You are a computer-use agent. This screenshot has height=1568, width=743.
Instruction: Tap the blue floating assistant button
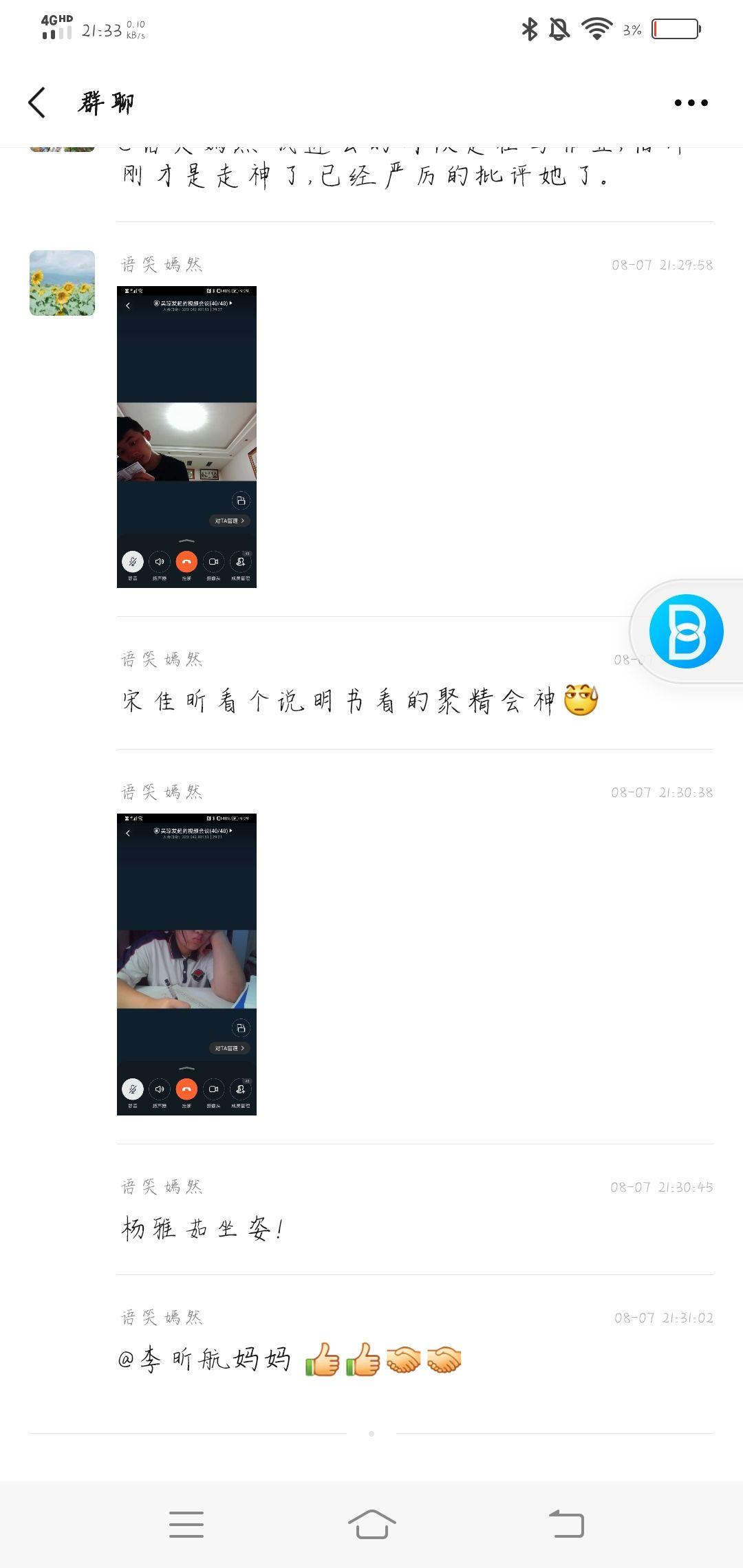(686, 631)
